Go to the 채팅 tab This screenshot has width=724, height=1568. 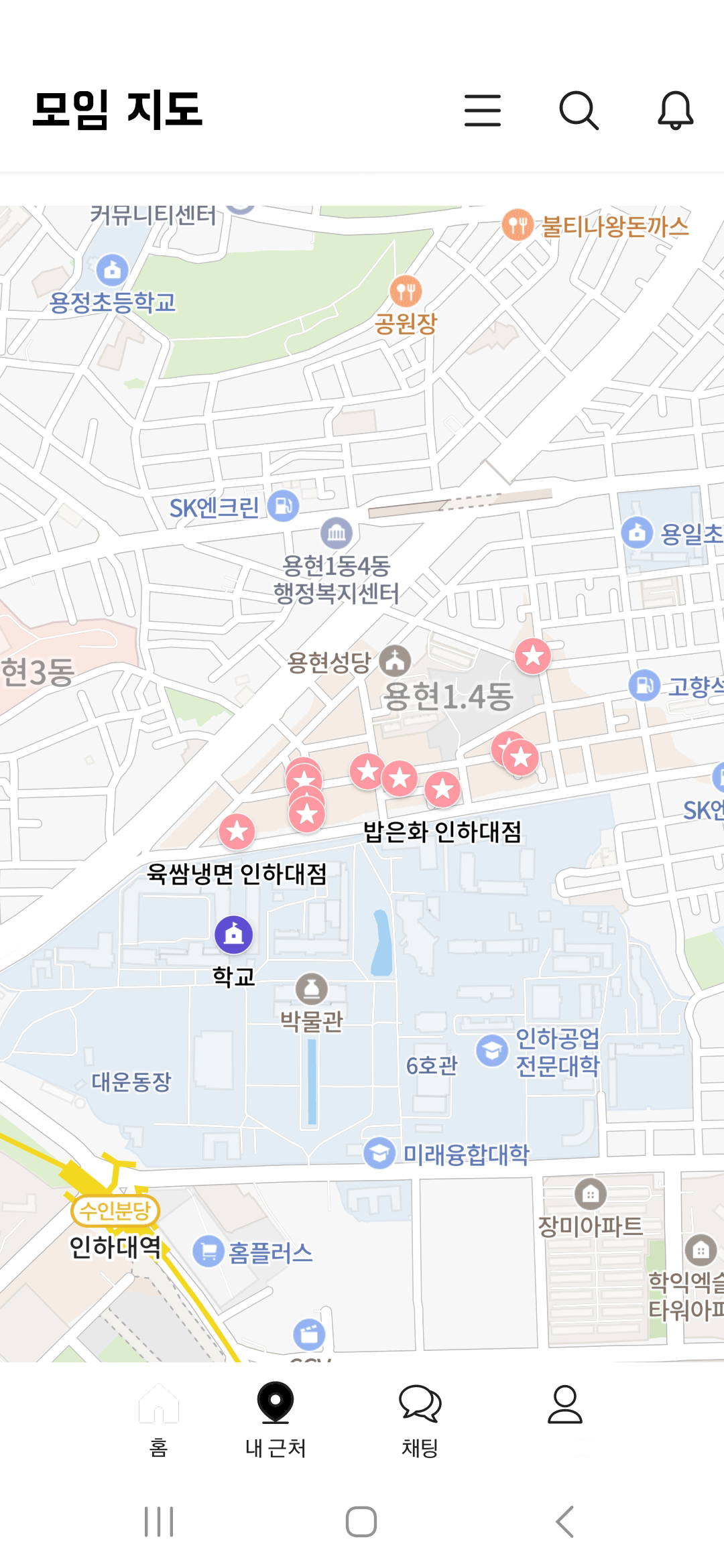click(x=420, y=1421)
